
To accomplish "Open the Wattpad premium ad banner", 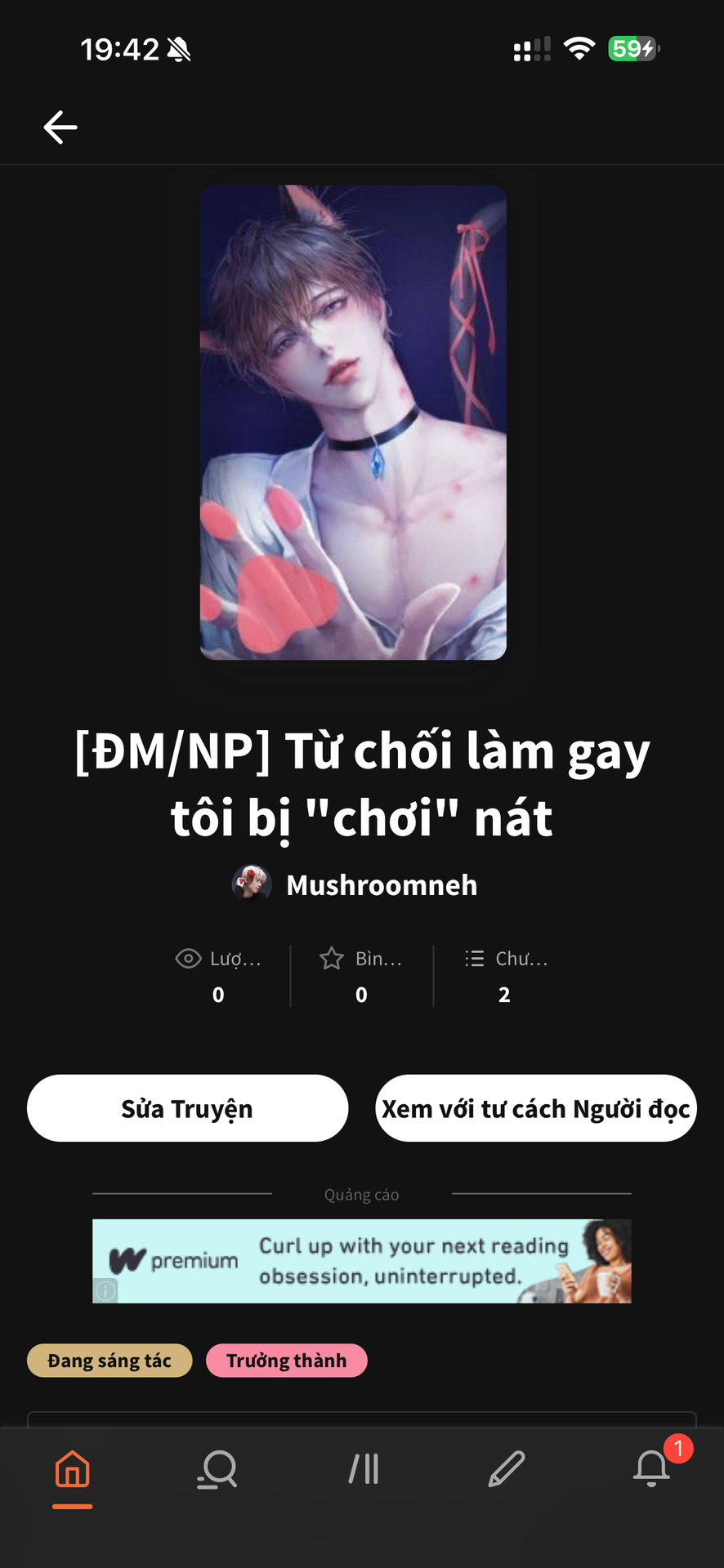I will click(x=362, y=1261).
